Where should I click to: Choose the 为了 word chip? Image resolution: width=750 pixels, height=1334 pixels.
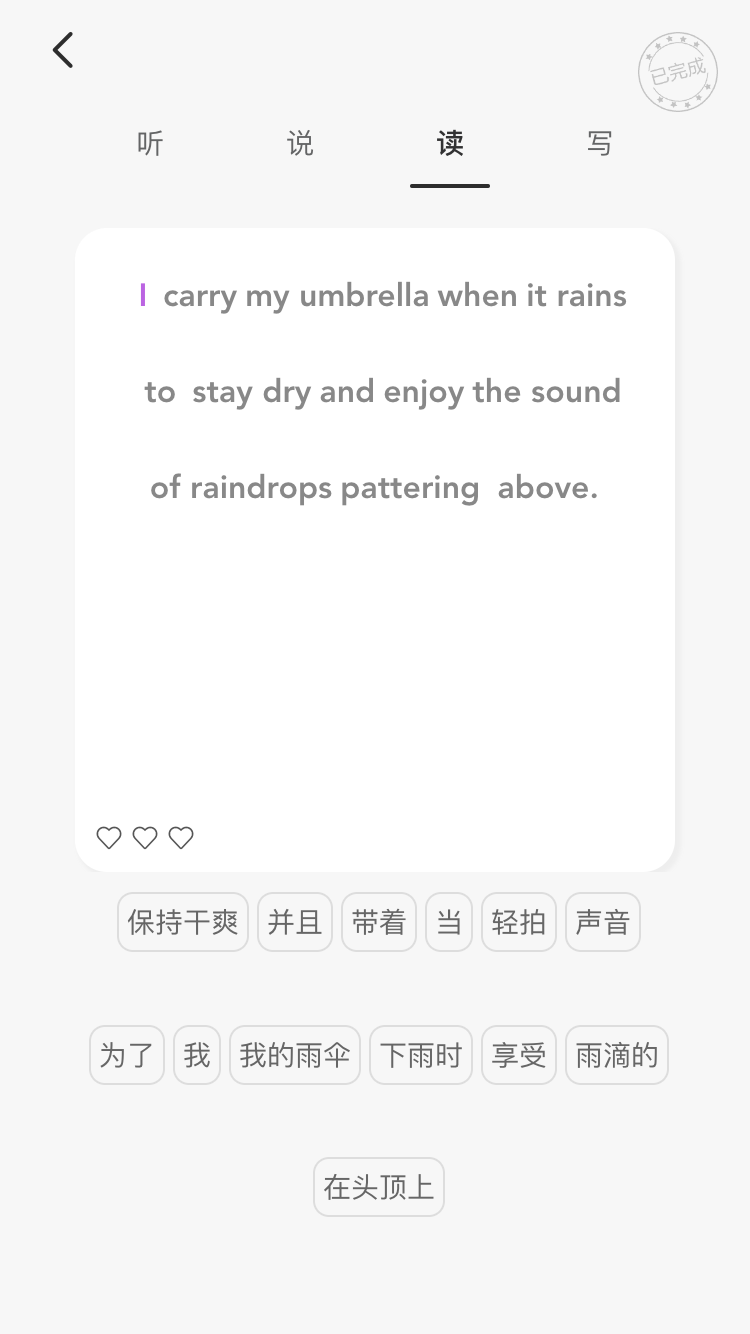(x=127, y=1055)
